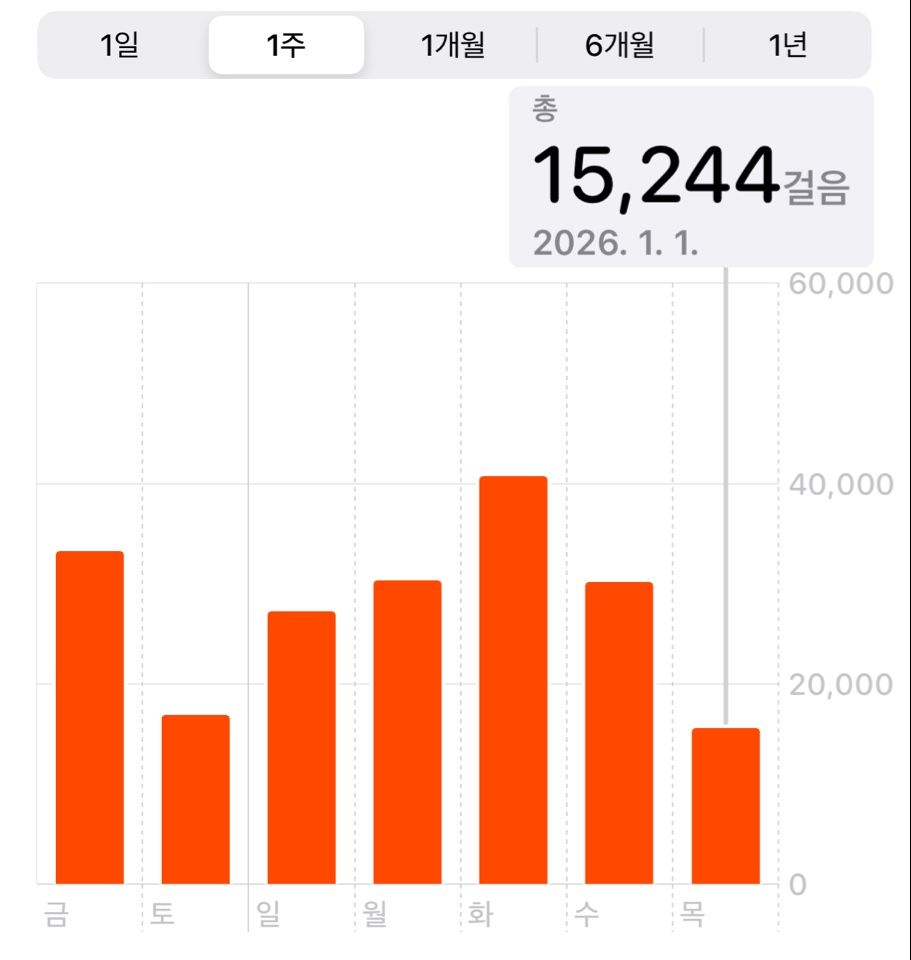Switch to the 1년 view

pyautogui.click(x=788, y=45)
